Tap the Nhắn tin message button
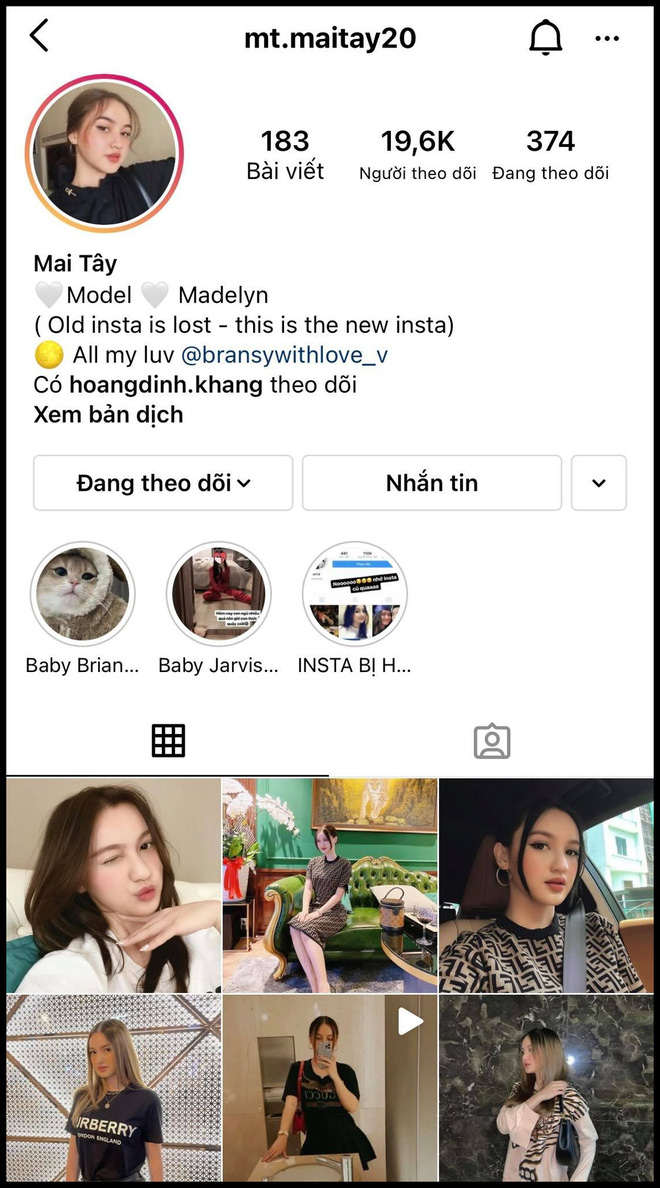Viewport: 660px width, 1188px height. (x=432, y=483)
